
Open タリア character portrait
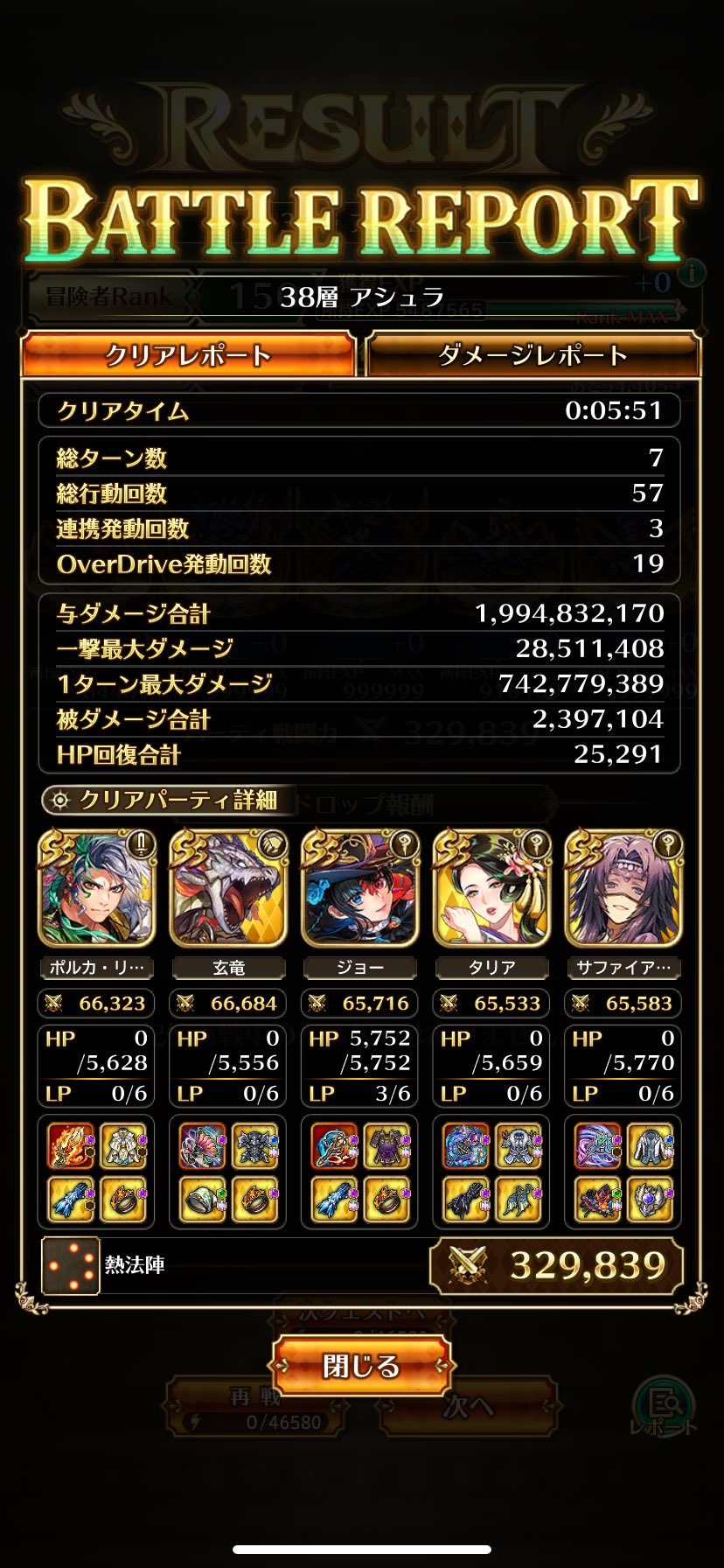click(x=491, y=889)
